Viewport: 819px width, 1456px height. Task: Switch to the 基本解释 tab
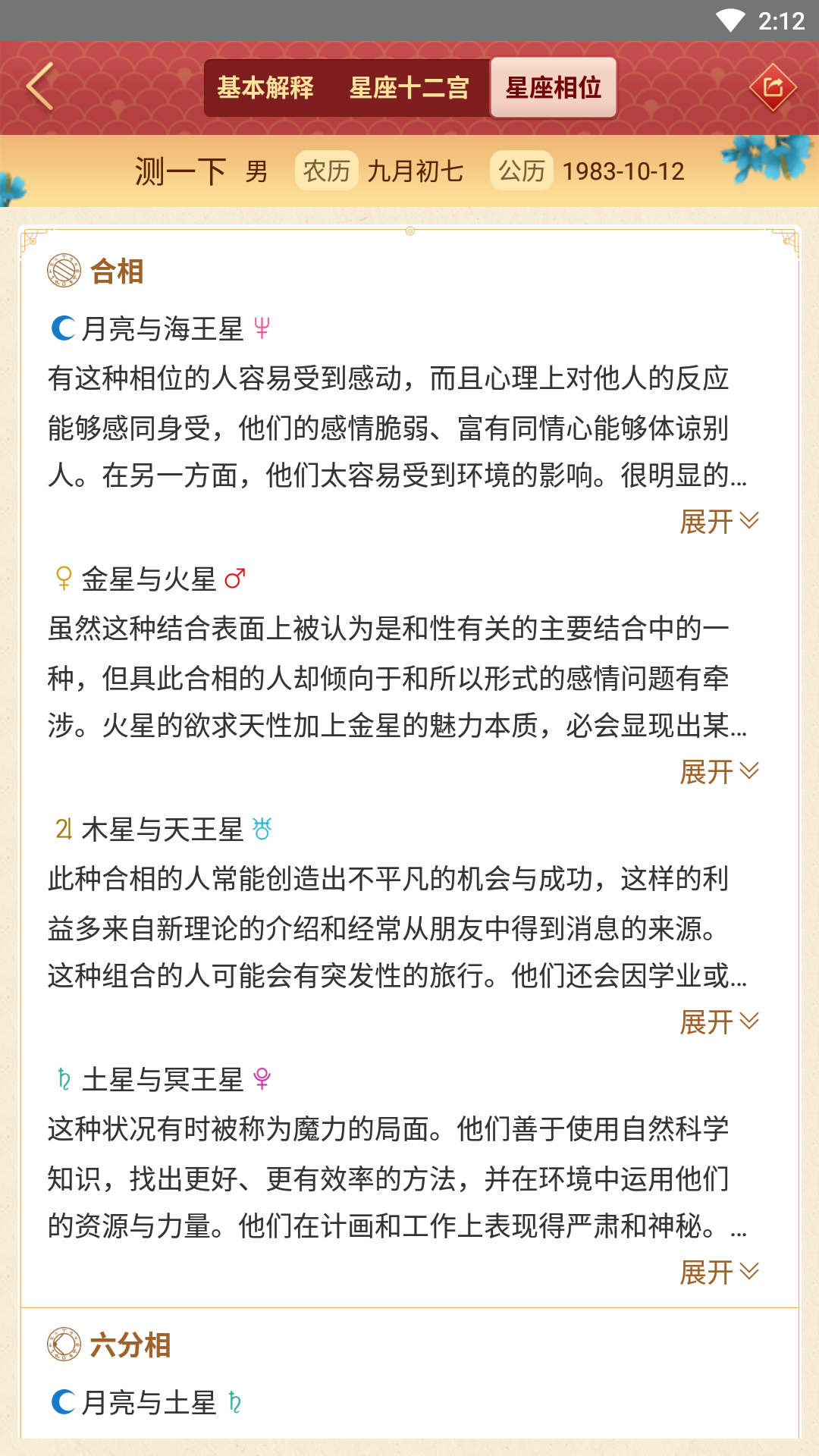(x=265, y=88)
